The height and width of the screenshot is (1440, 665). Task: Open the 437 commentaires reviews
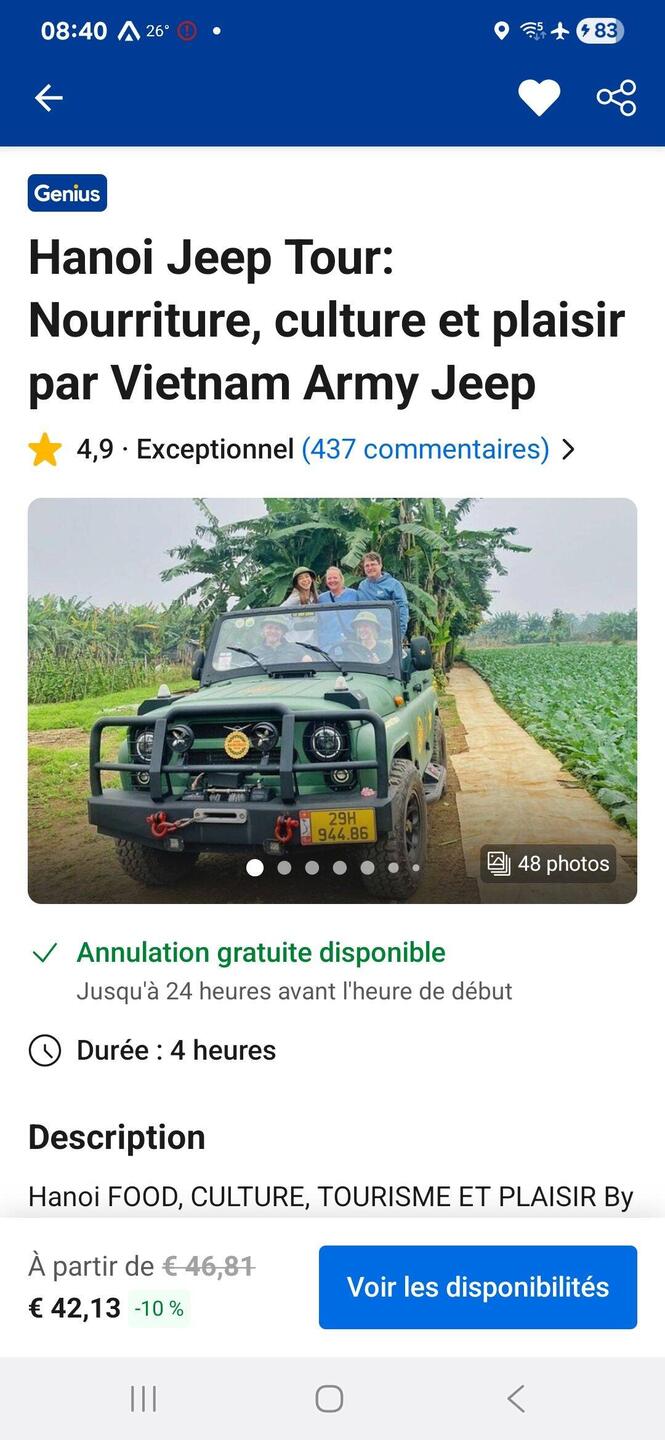[425, 449]
